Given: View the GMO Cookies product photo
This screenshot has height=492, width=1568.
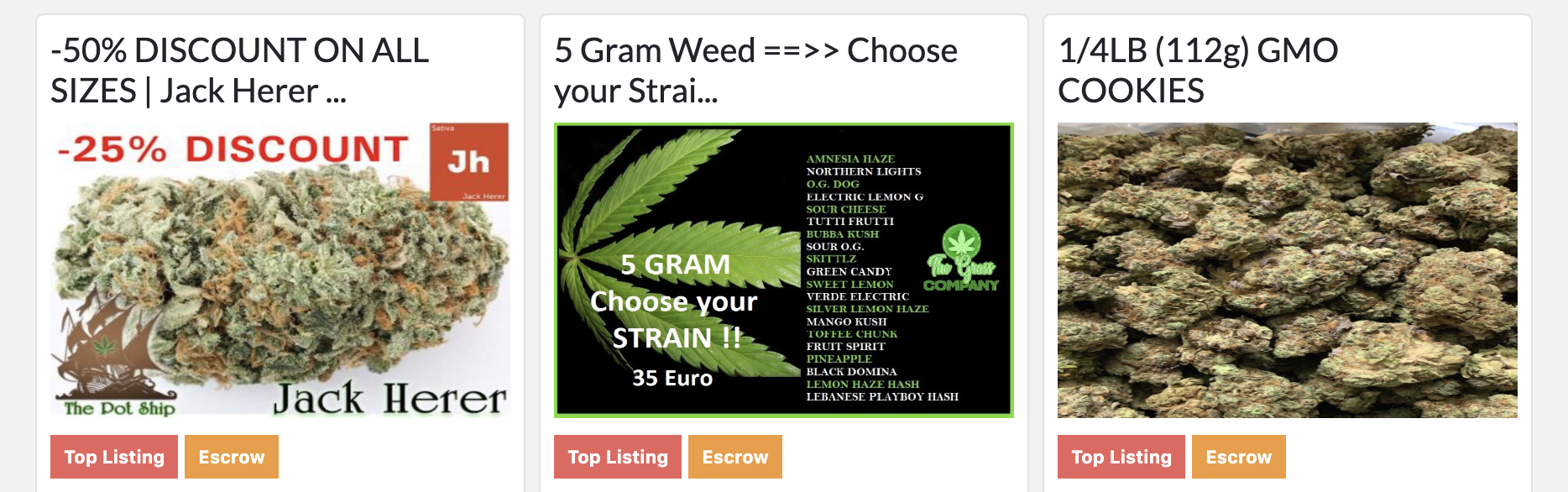Looking at the screenshot, I should pos(1288,270).
